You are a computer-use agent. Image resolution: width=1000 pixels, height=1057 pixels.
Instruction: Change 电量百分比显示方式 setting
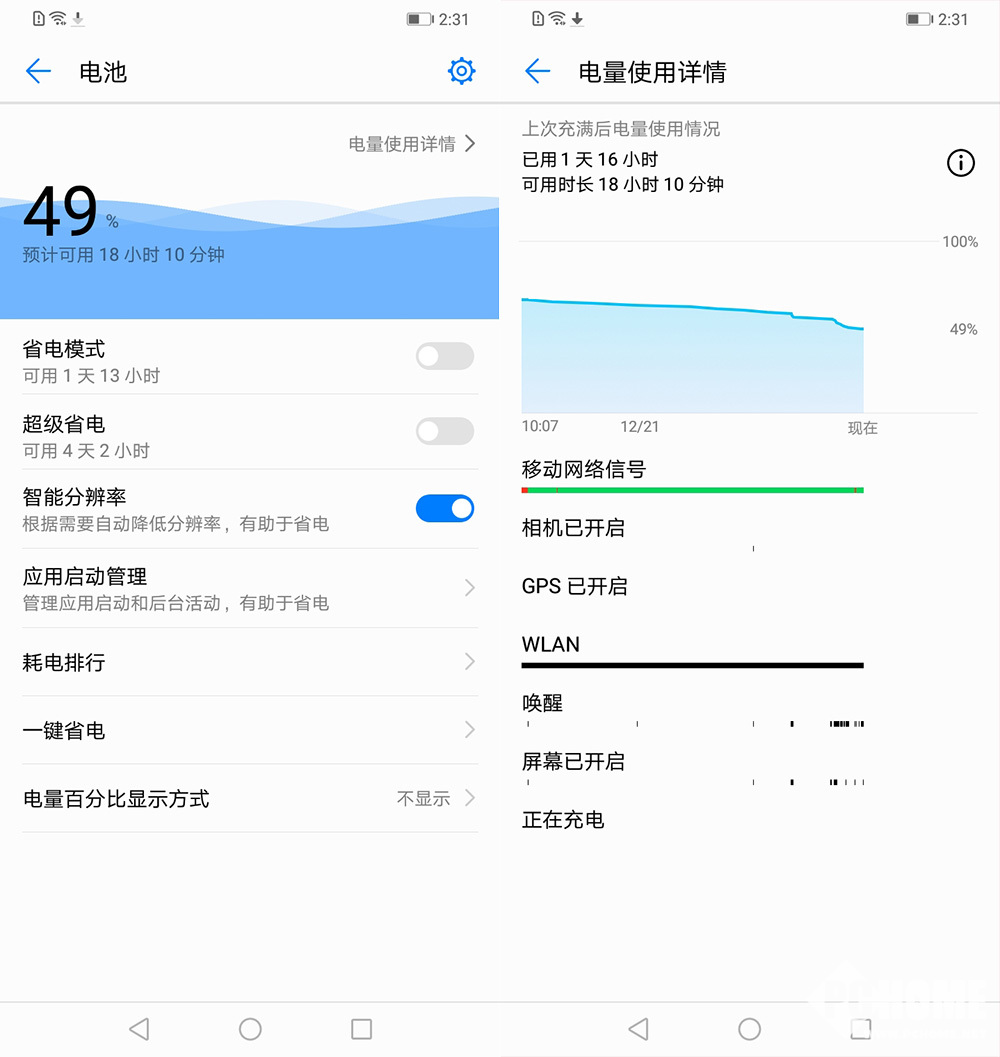[x=249, y=798]
